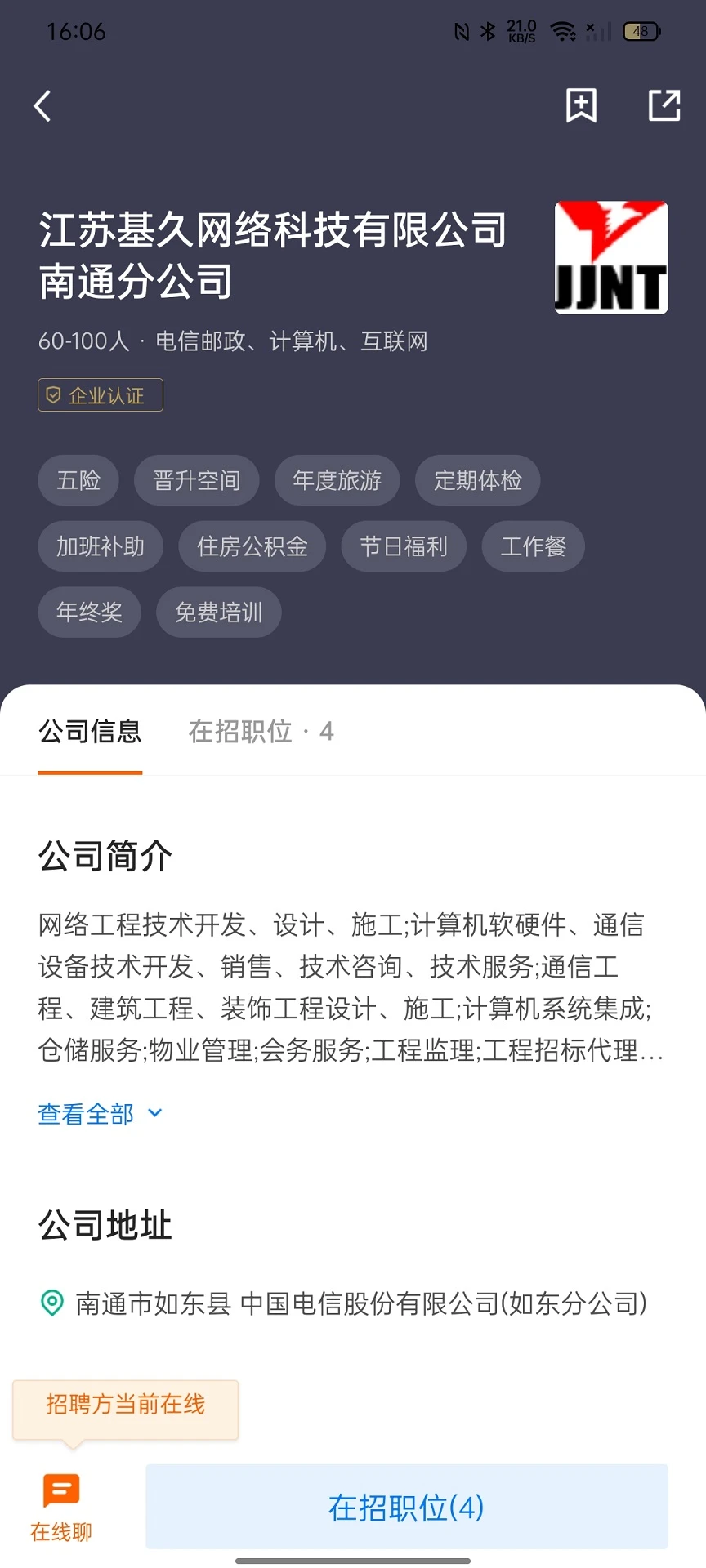Expand company intro with 查看全部

[100, 1114]
